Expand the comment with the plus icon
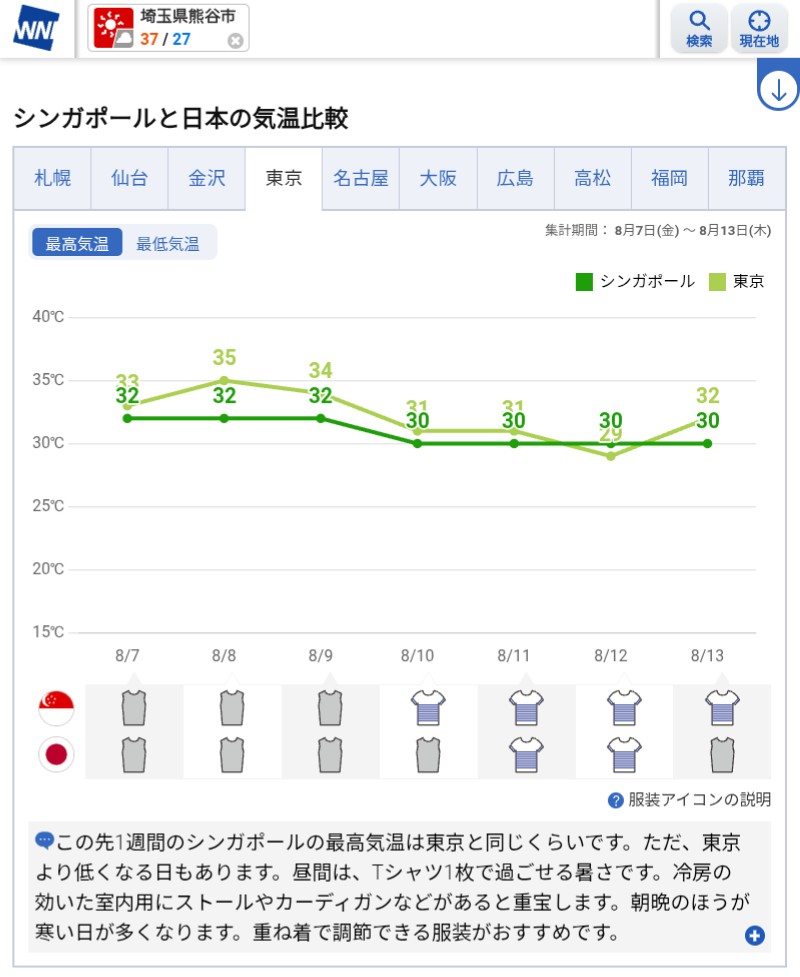Viewport: 800px width, 977px height. point(755,935)
